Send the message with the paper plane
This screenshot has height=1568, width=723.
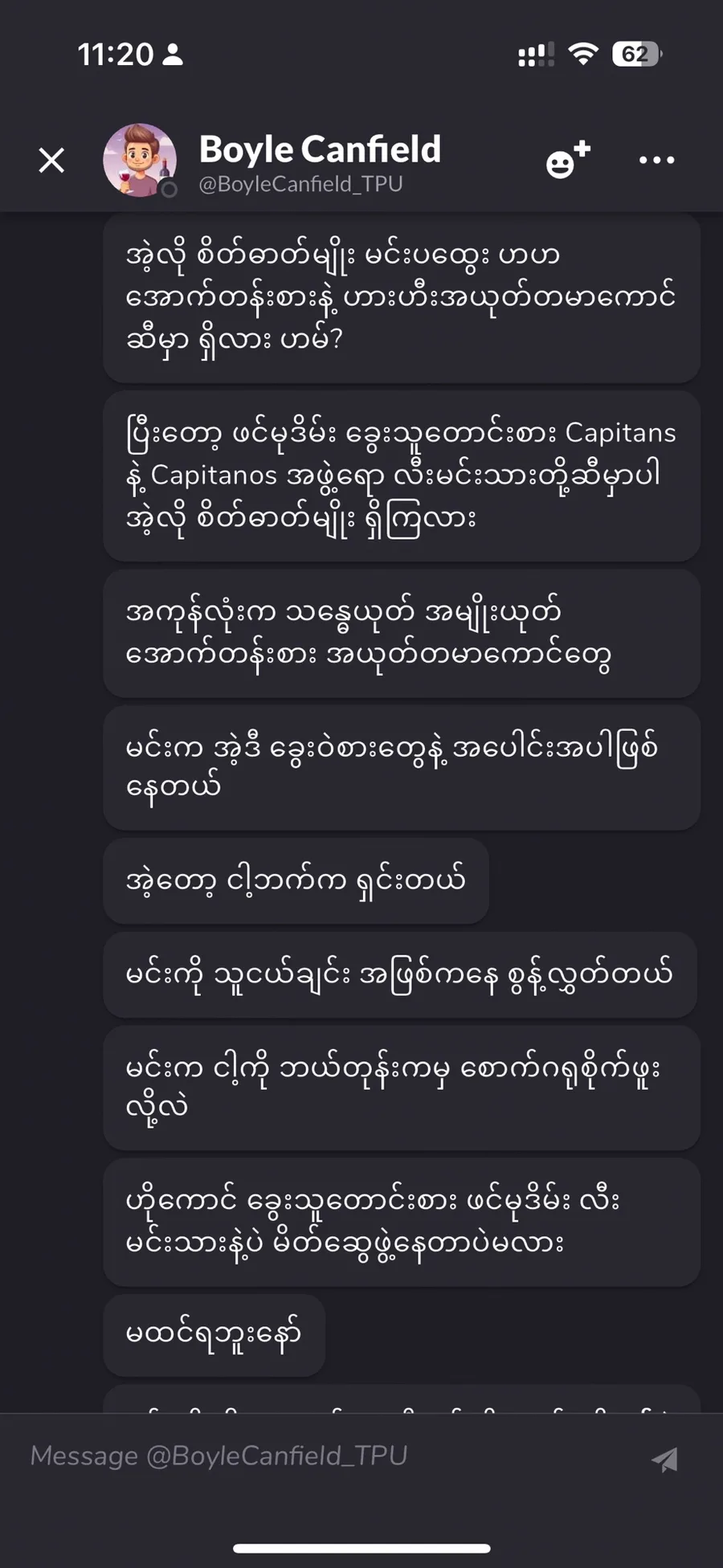pyautogui.click(x=665, y=1459)
